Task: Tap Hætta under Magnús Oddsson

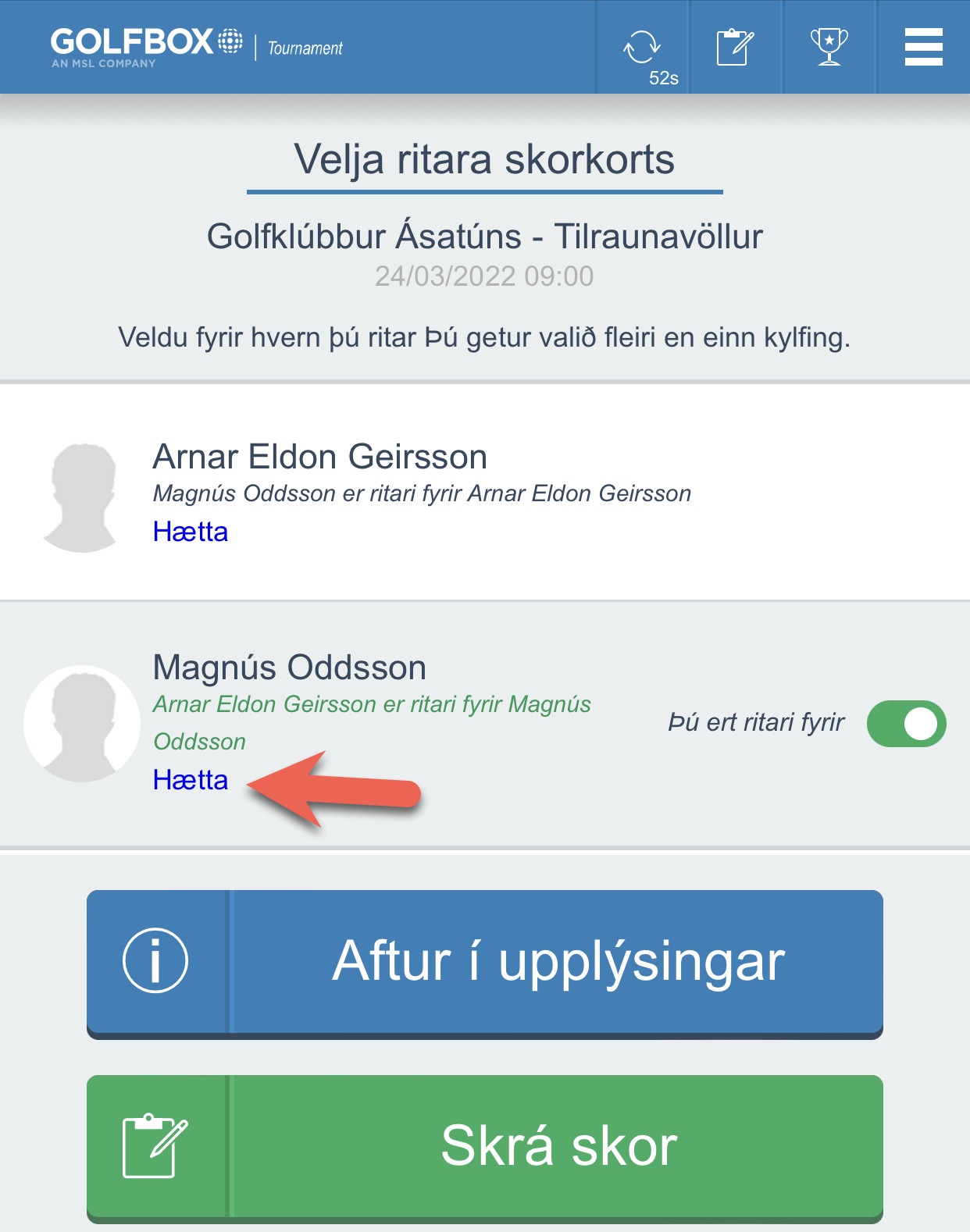Action: [x=190, y=780]
